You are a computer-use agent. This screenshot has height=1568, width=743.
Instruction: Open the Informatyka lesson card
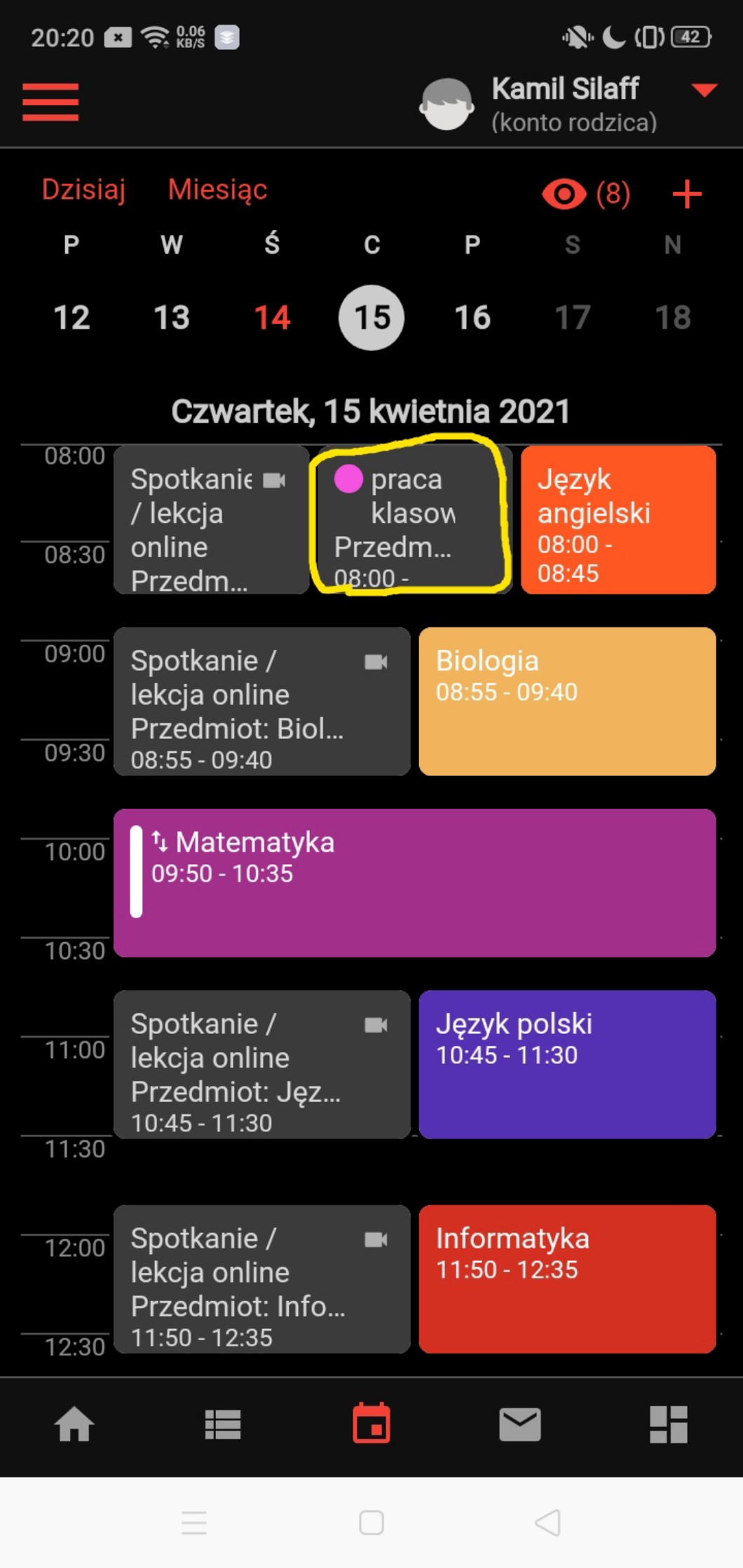[567, 1279]
